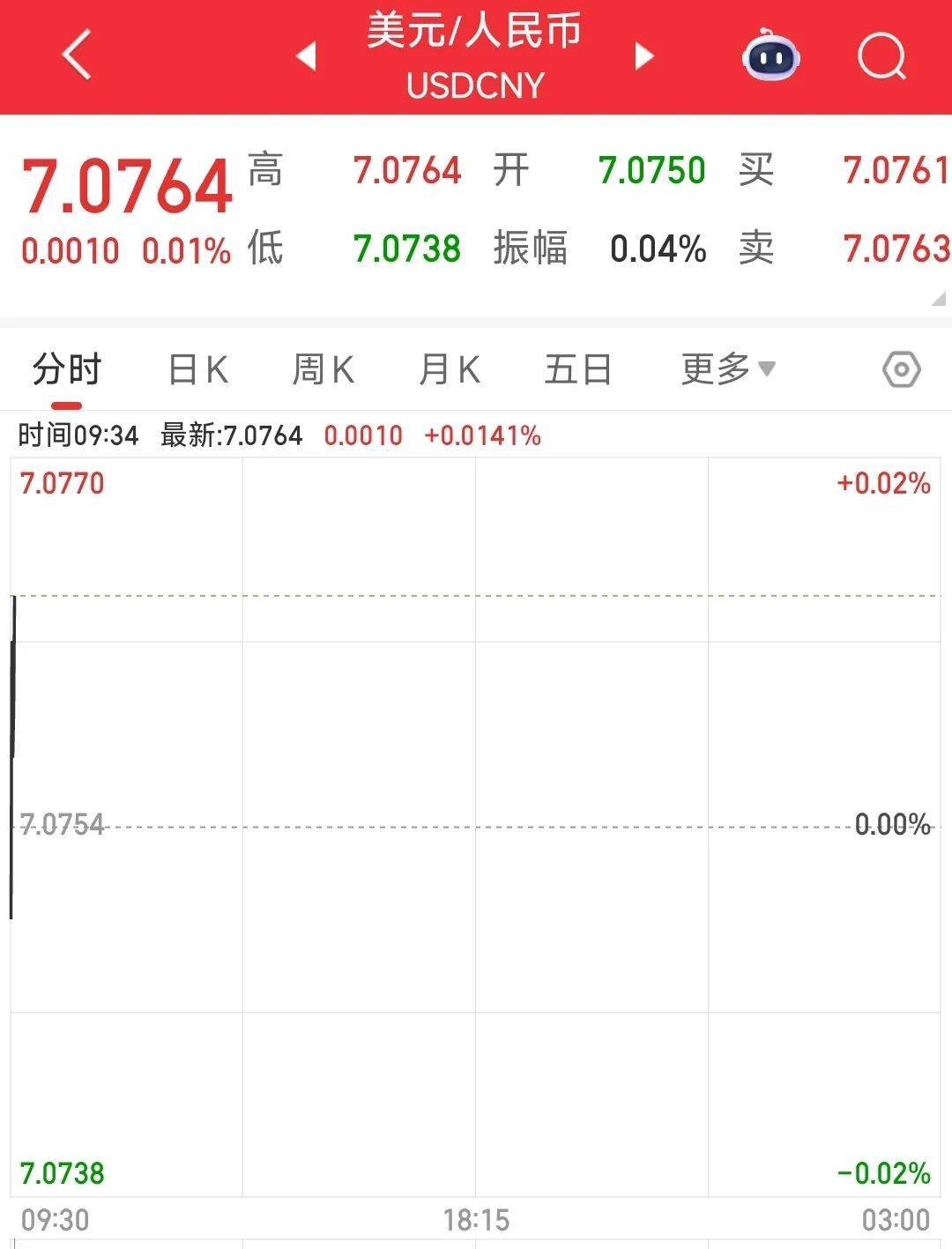The image size is (952, 1249).
Task: Switch to the 五日 chart tab
Action: tap(578, 369)
